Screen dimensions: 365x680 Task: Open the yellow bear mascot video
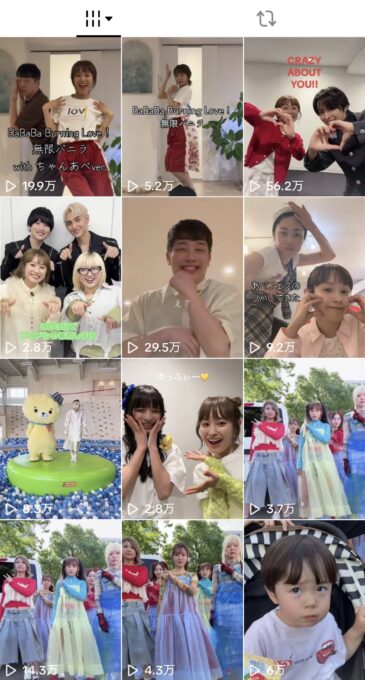[x=60, y=438]
